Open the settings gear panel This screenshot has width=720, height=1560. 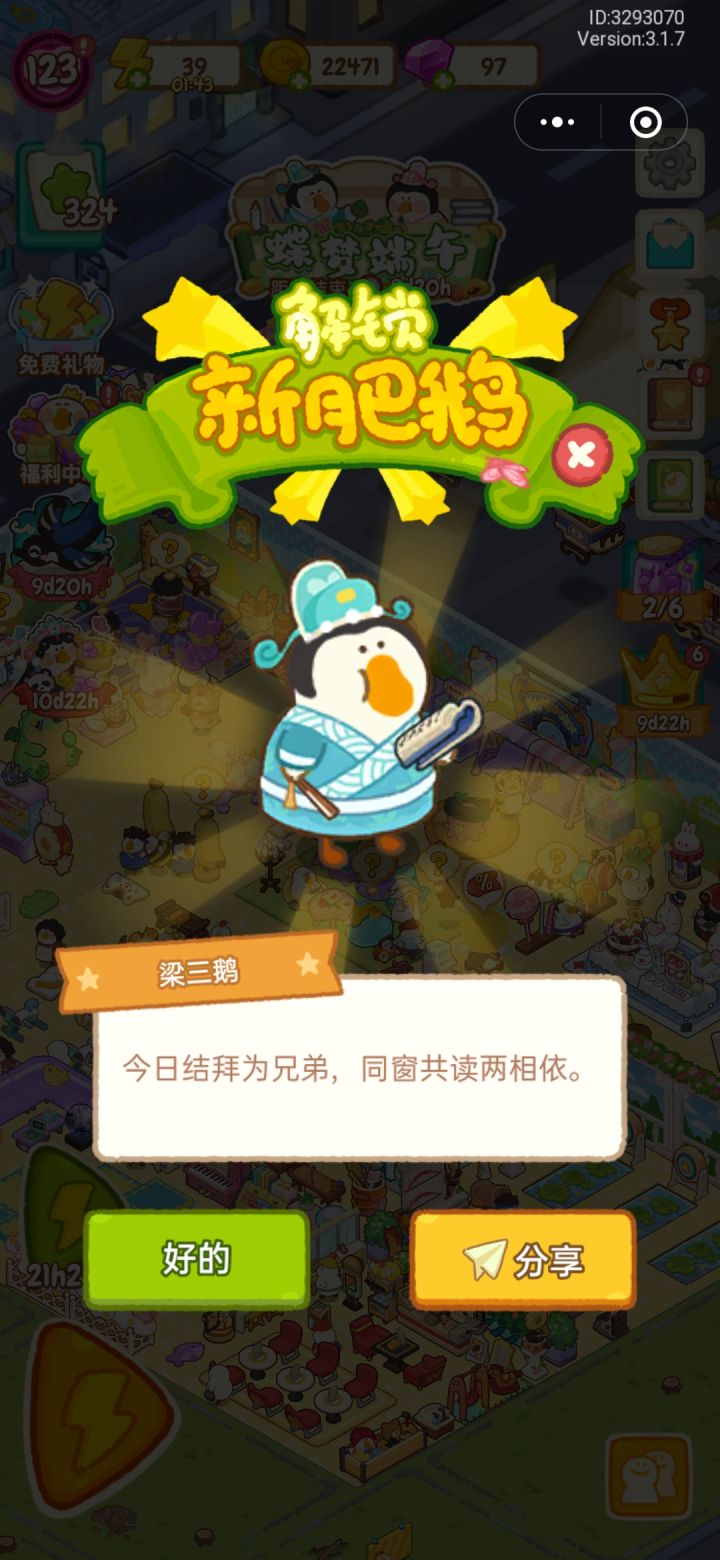(x=668, y=166)
